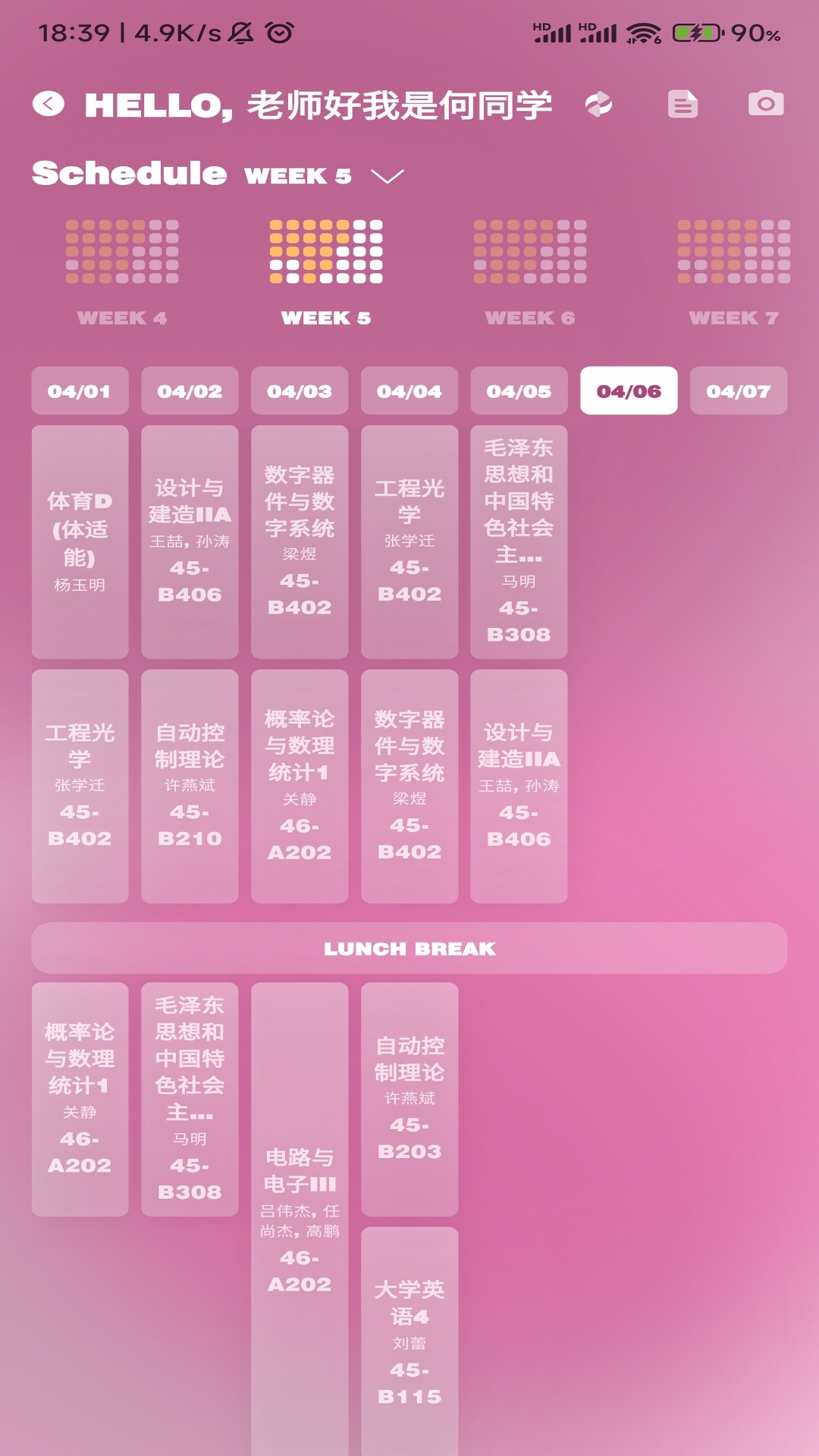Switch to the highlighted 04/06 tab
Viewport: 819px width, 1456px height.
(628, 391)
